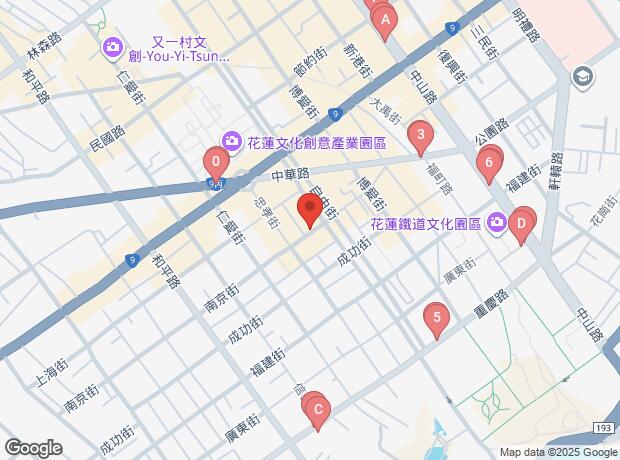
Task: Tap the school graduation cap place icon
Action: (x=582, y=78)
